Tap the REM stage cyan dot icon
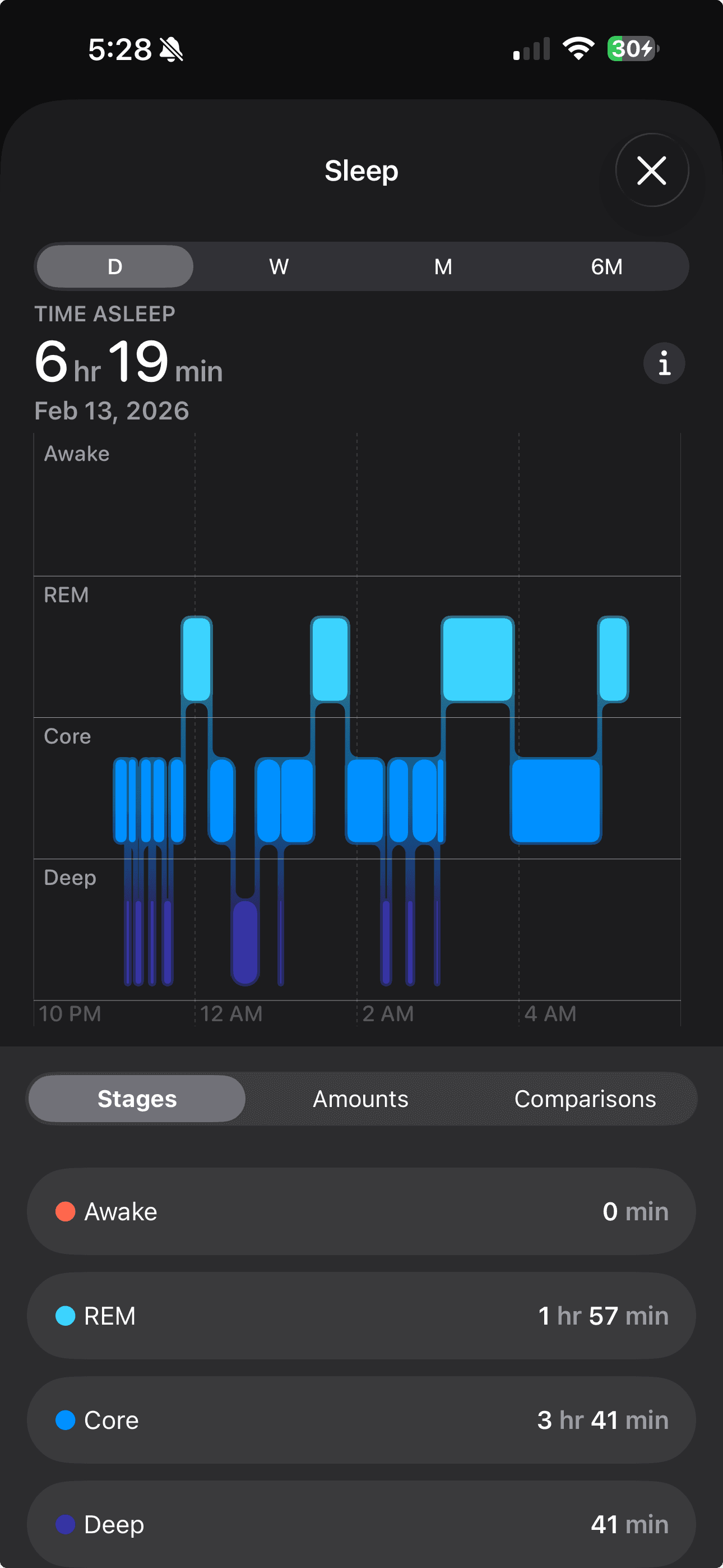This screenshot has width=723, height=1568. pos(67,1316)
